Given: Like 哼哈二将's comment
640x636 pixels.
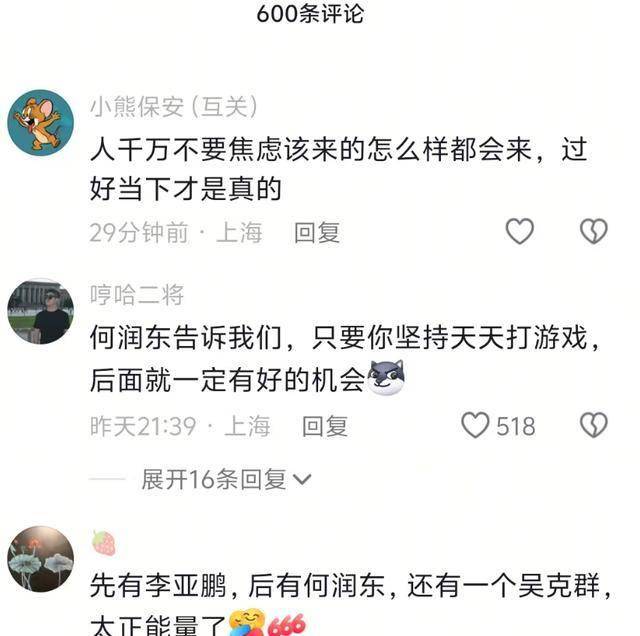Looking at the screenshot, I should [476, 425].
